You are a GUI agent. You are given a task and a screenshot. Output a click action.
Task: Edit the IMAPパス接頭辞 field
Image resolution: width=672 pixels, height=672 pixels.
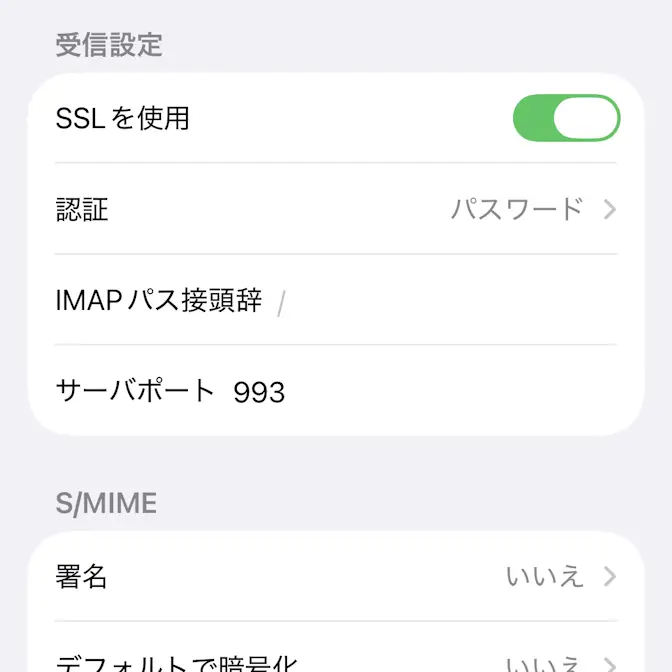click(440, 300)
